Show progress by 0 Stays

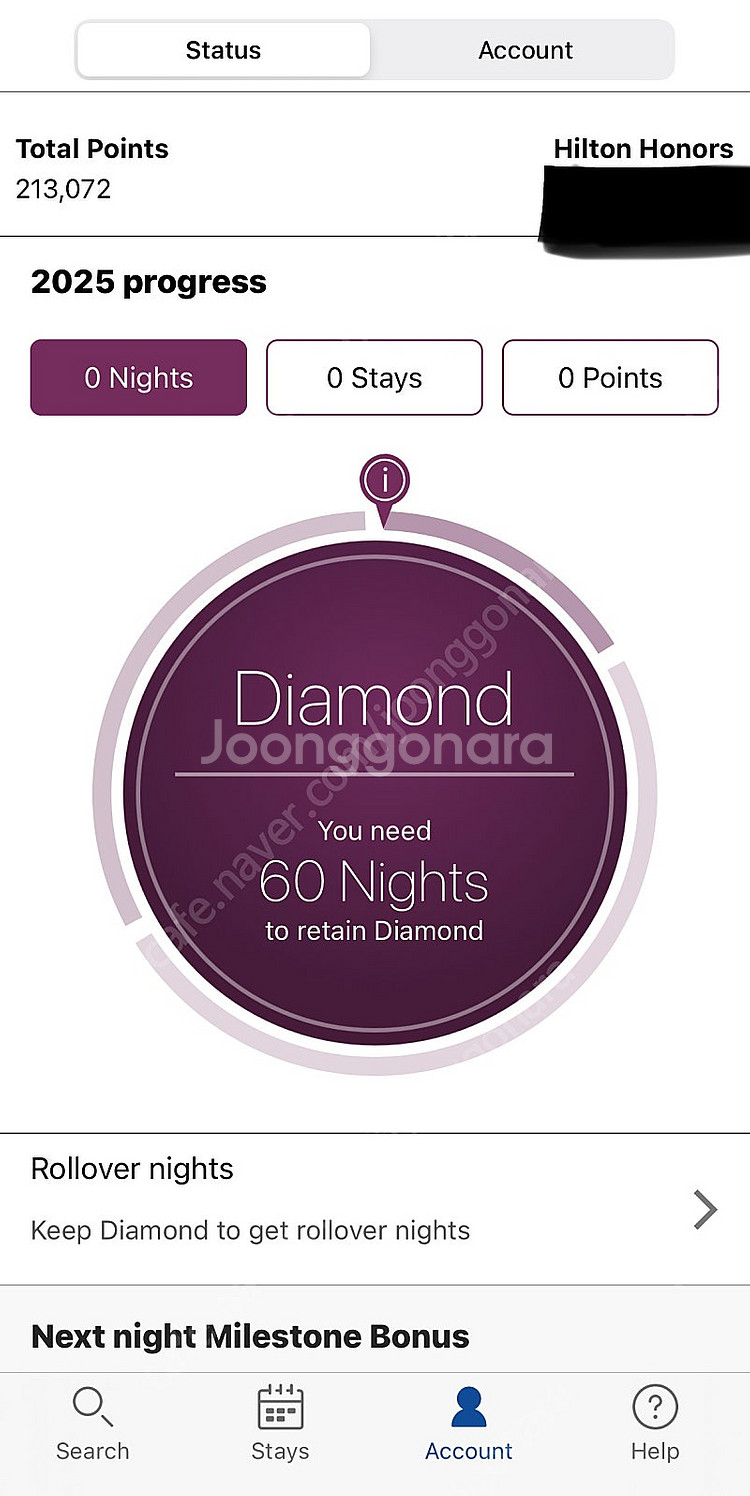[x=374, y=378]
